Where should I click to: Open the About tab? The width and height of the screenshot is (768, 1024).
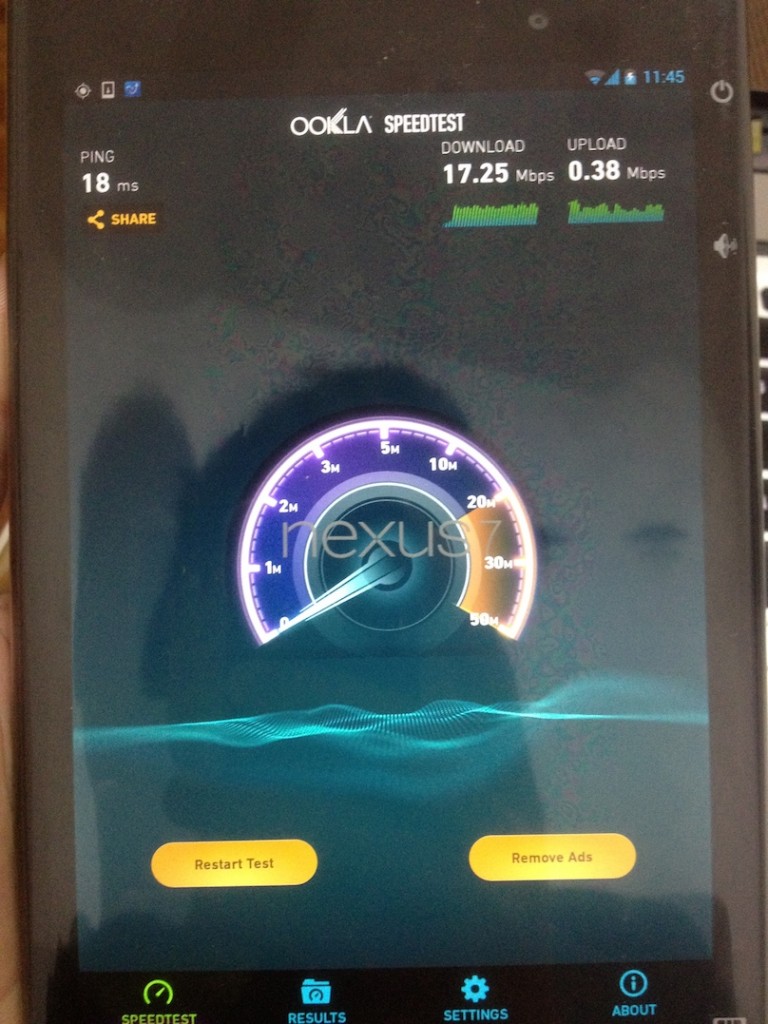tap(633, 993)
